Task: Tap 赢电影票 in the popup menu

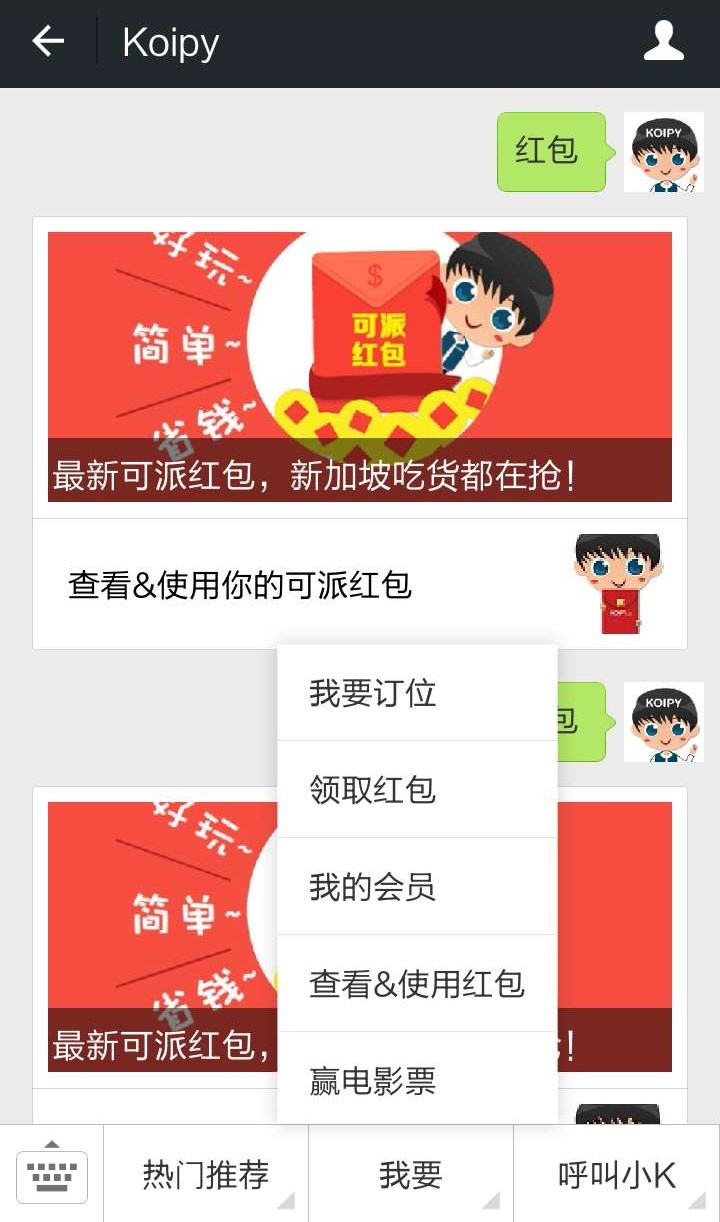Action: (x=416, y=1081)
